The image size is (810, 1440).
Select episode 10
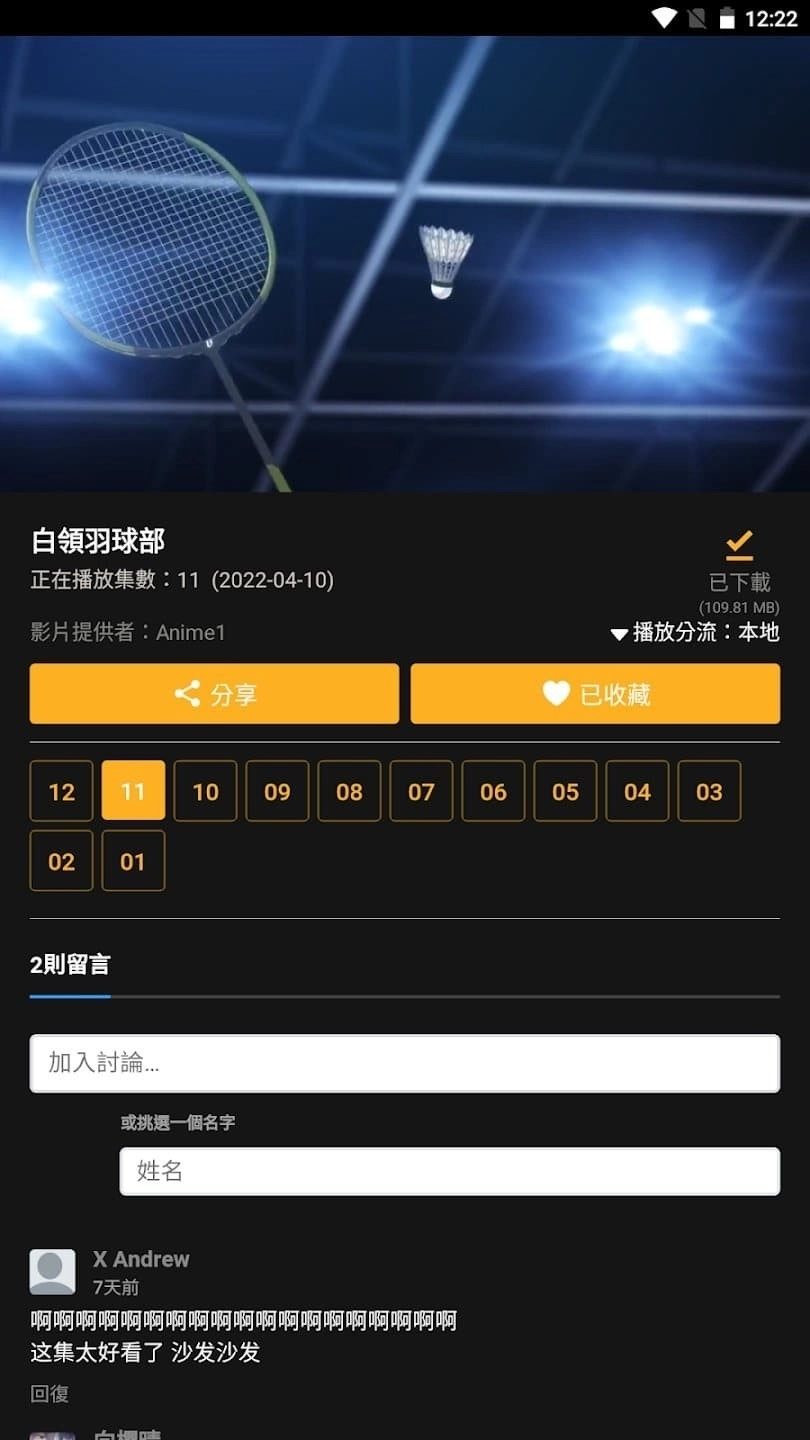[205, 791]
